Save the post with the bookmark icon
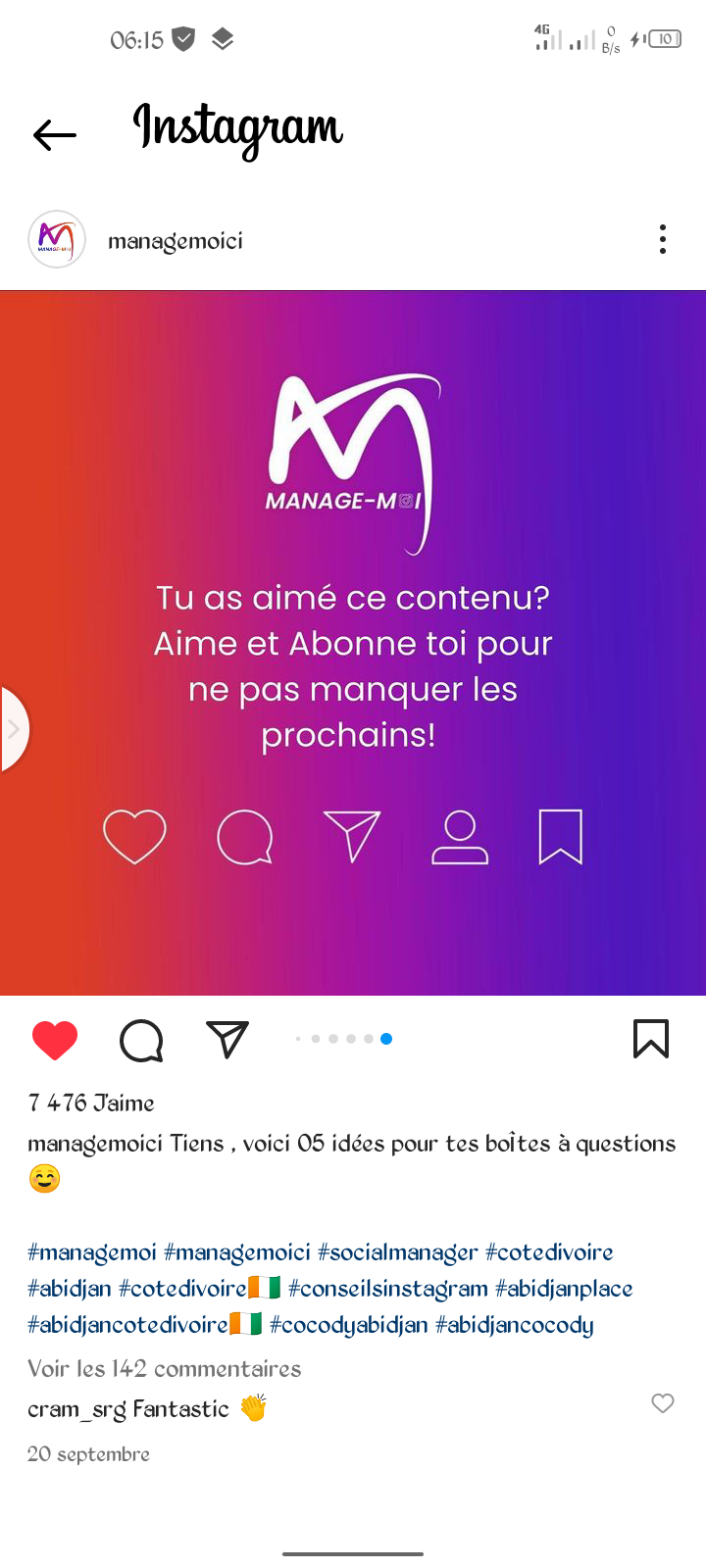 (651, 1039)
